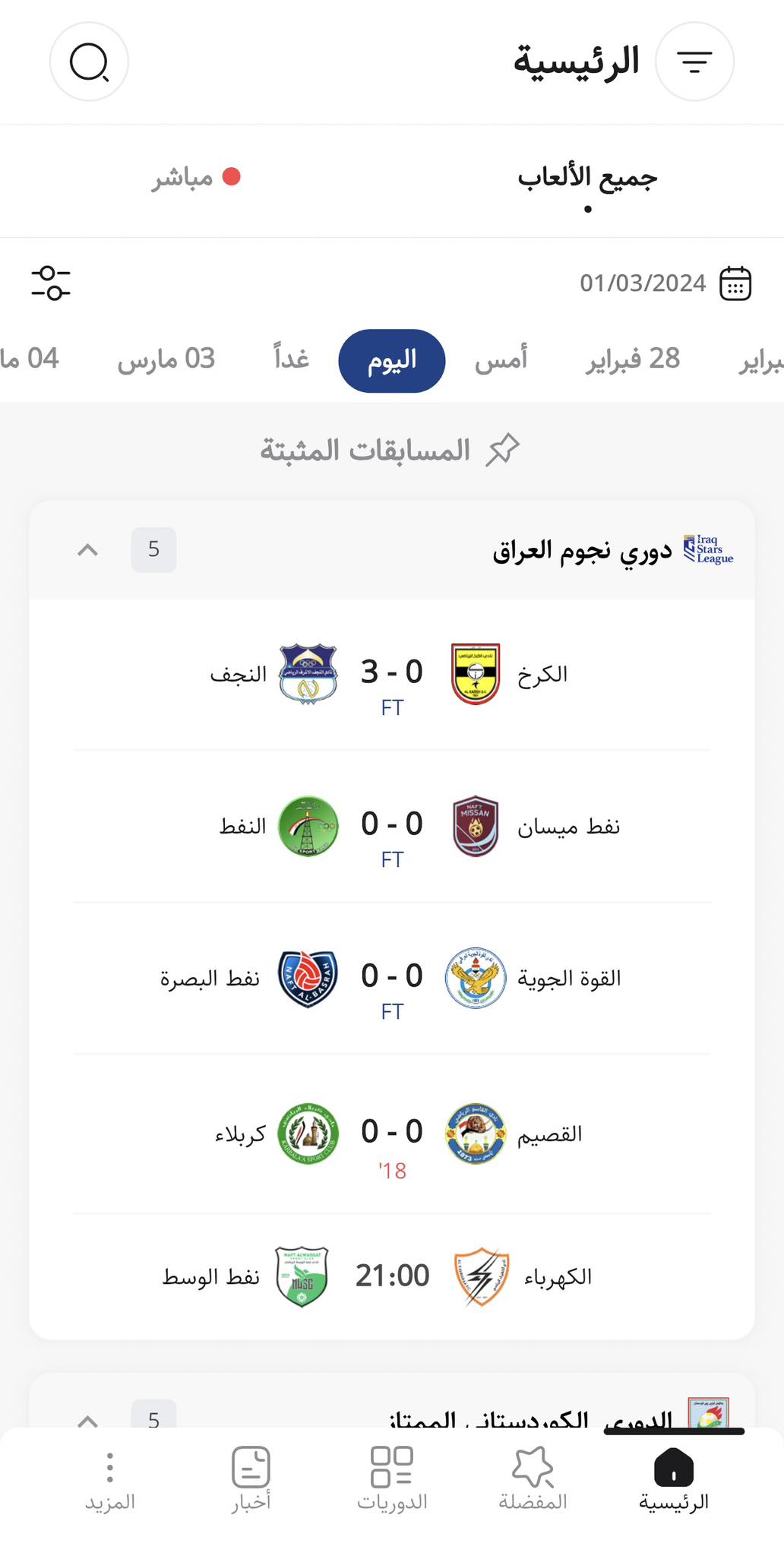Image resolution: width=784 pixels, height=1556 pixels.
Task: Choose 03 مارس in the date strip
Action: point(166,359)
